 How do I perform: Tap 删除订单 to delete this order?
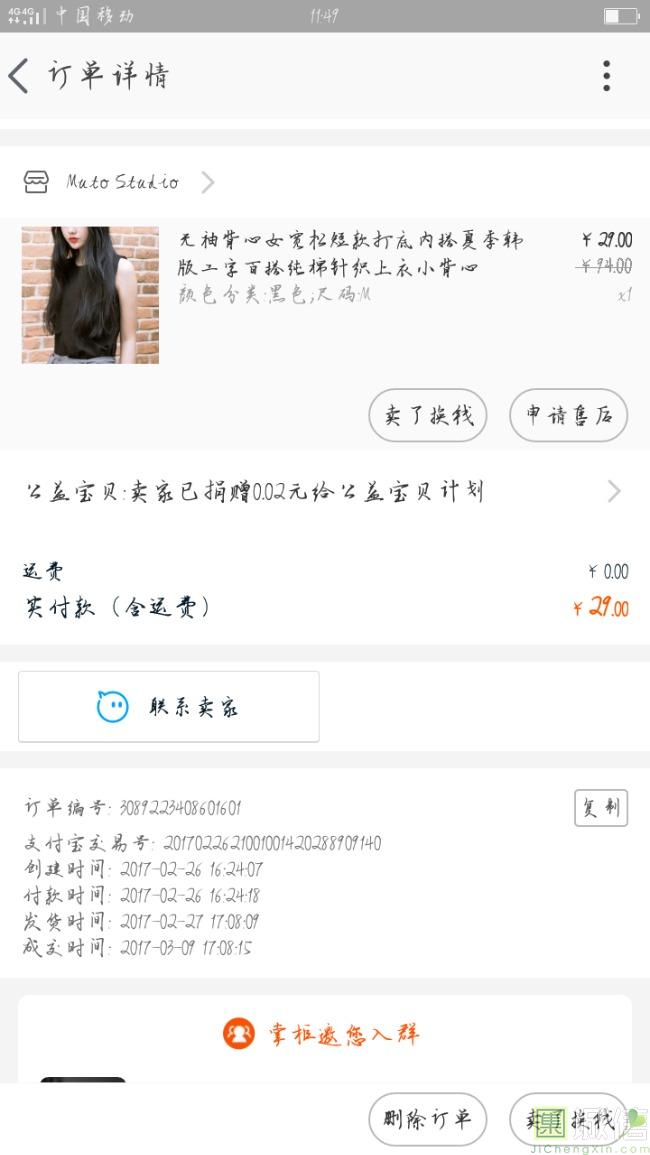428,1119
